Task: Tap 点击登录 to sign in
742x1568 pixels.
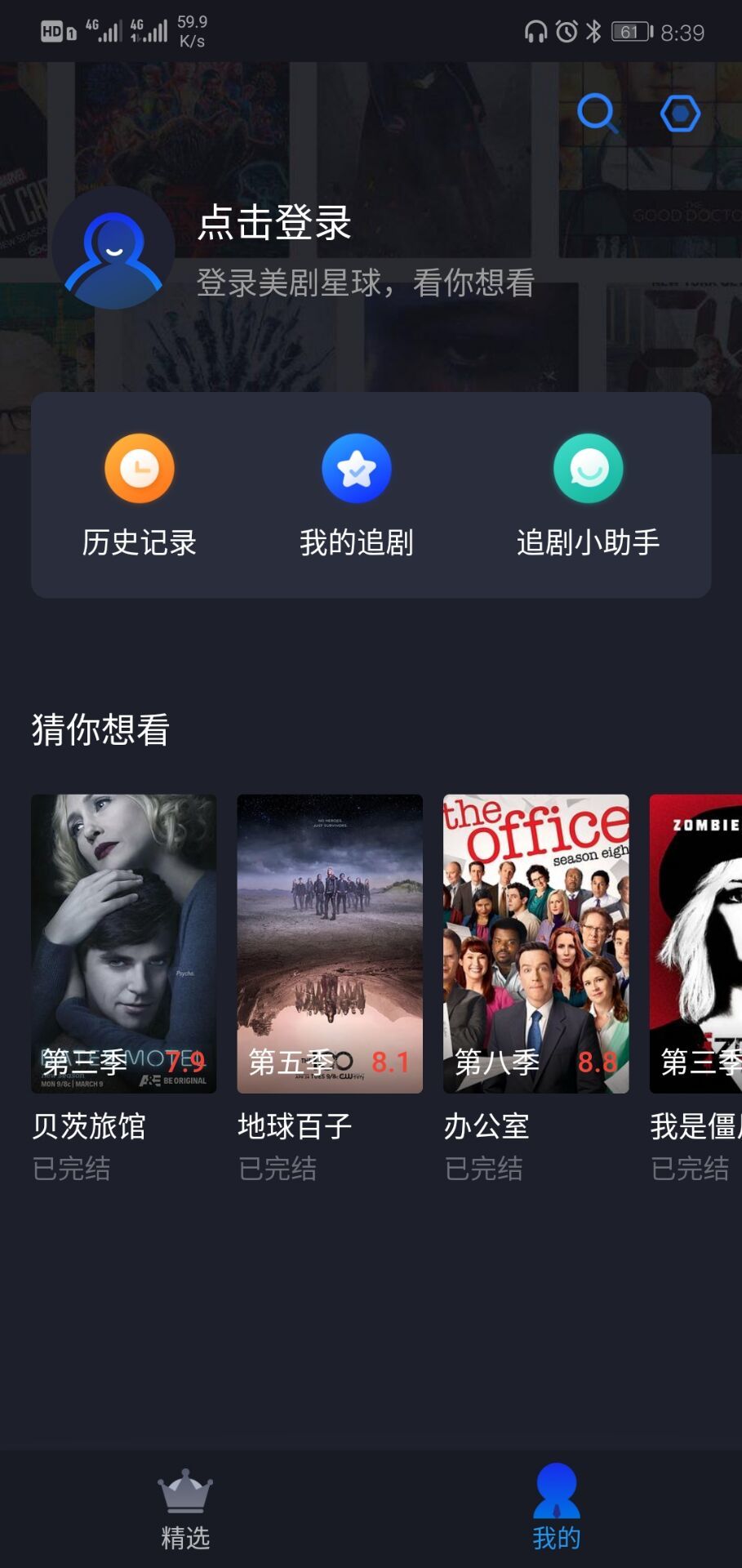Action: tap(275, 223)
